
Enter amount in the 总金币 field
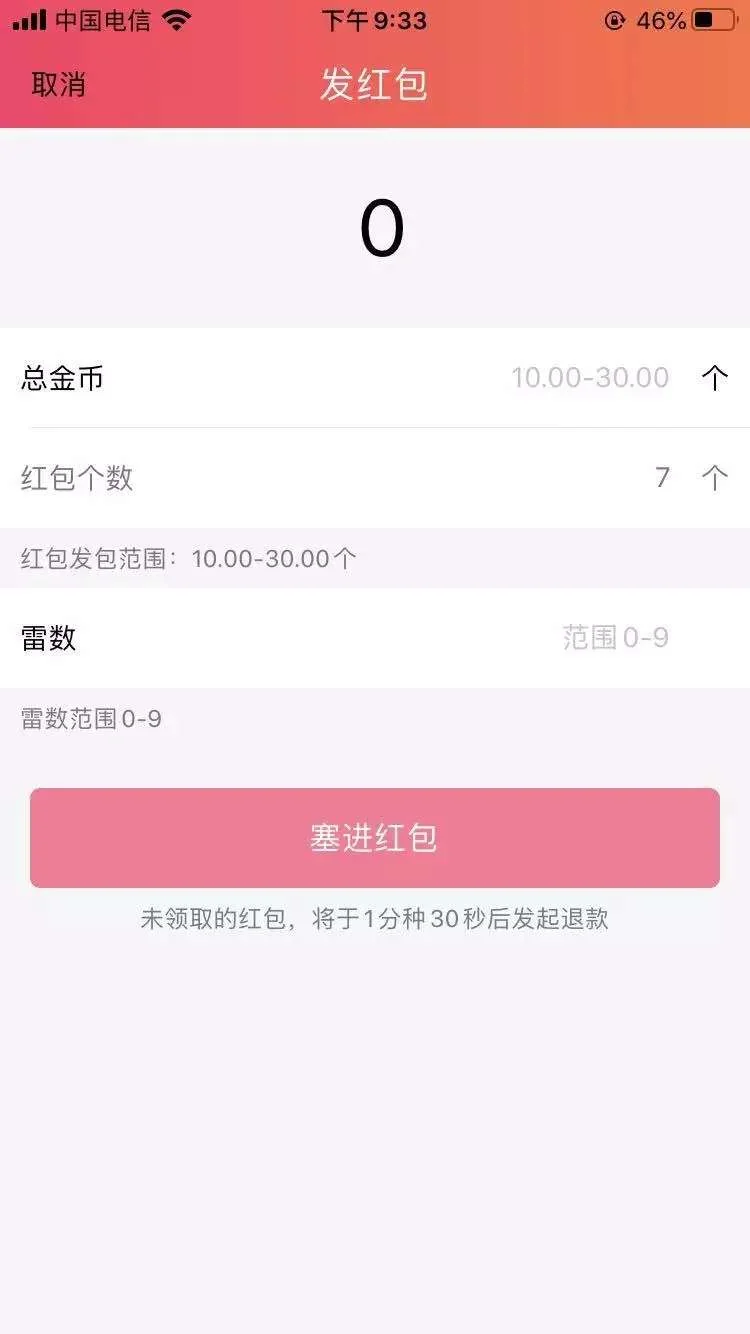[x=589, y=378]
